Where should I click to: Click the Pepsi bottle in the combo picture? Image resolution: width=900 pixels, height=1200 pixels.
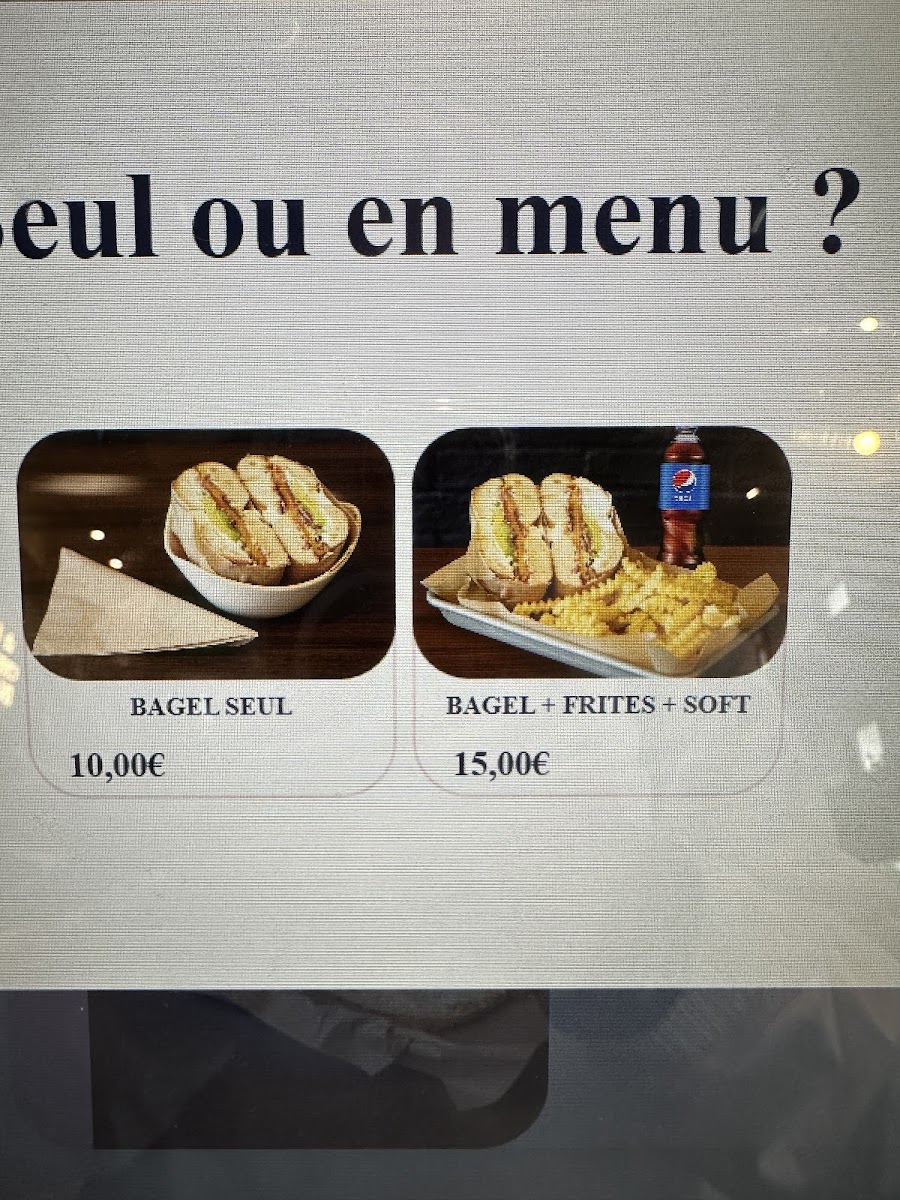[683, 500]
